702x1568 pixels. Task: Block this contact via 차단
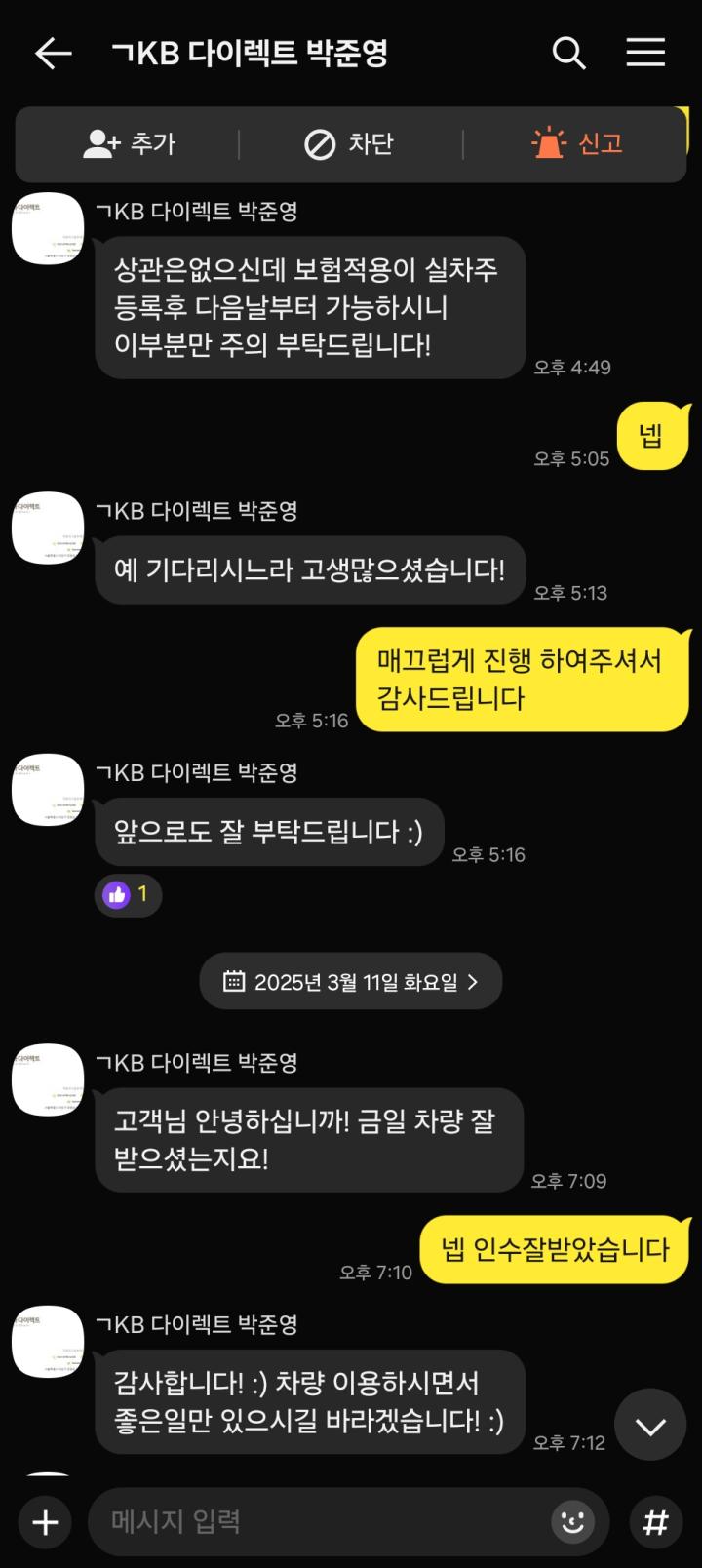click(x=349, y=144)
